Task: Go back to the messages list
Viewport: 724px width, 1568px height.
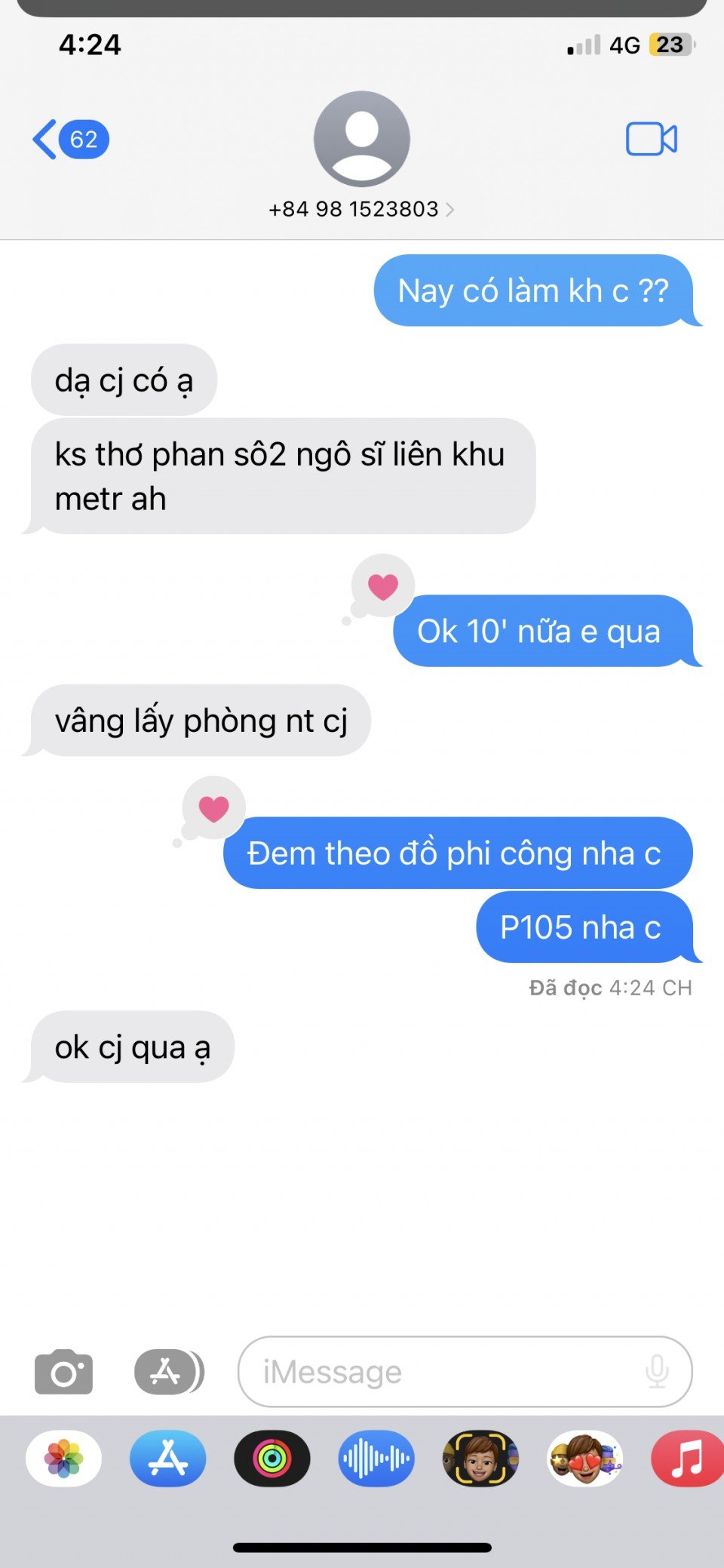Action: [69, 140]
